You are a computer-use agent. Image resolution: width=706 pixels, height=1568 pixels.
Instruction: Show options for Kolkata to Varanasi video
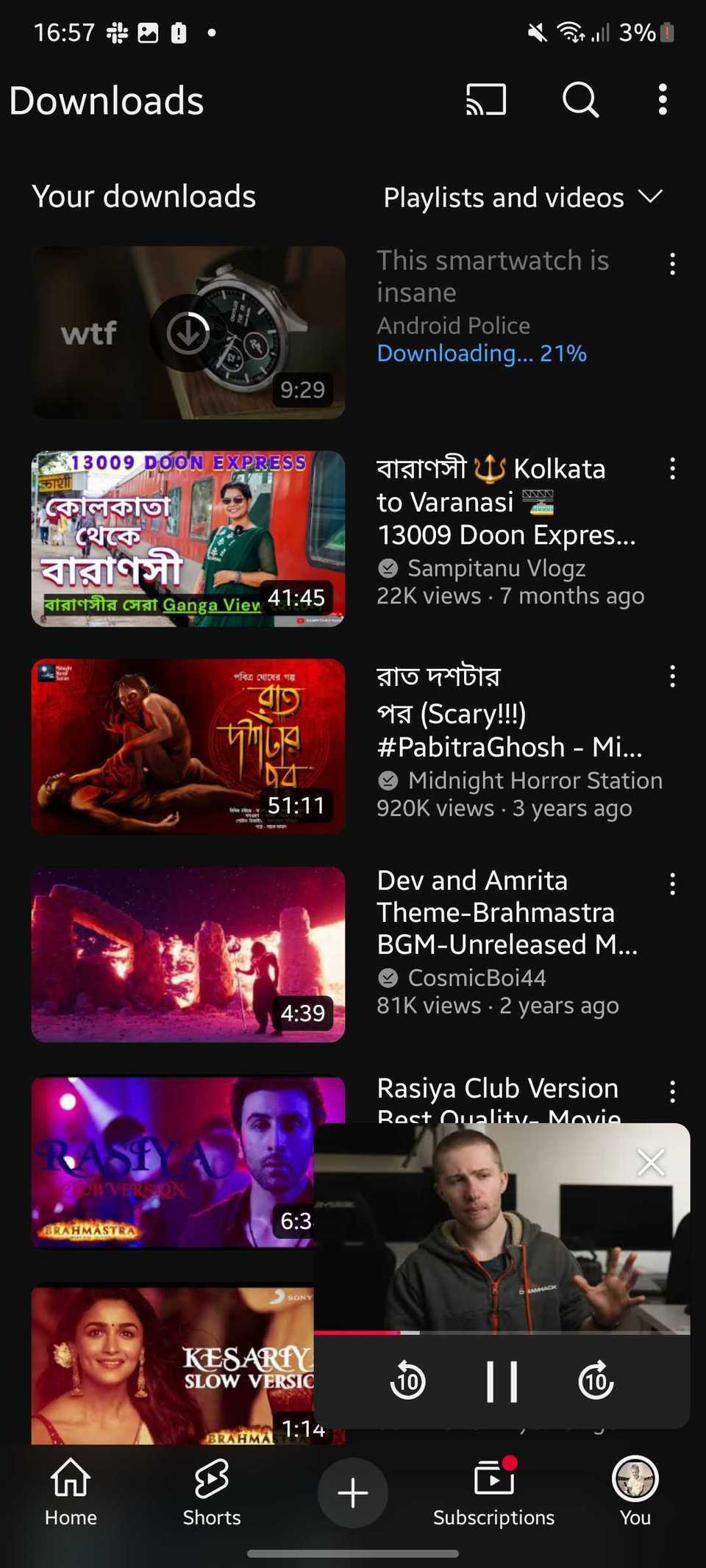point(672,469)
